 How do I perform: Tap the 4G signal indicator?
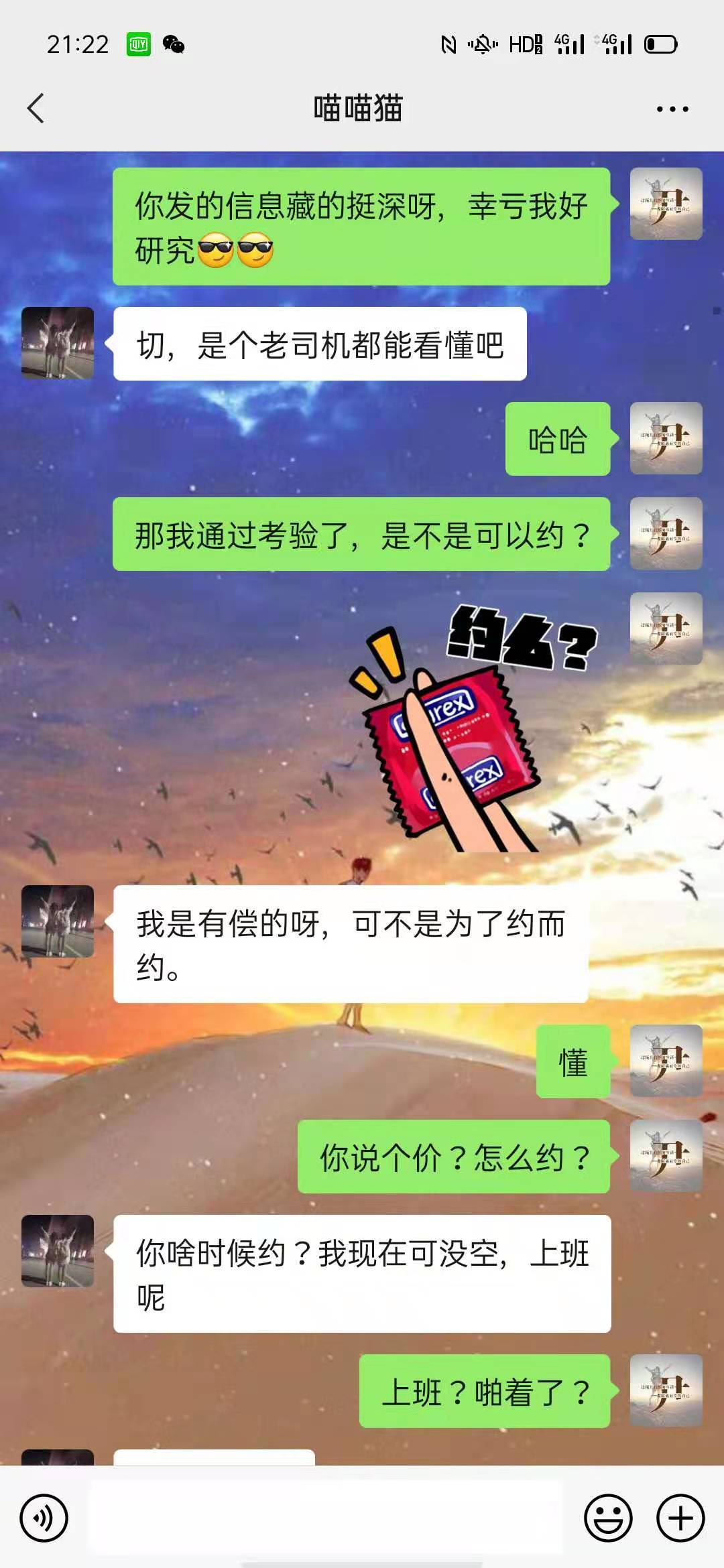tap(570, 44)
